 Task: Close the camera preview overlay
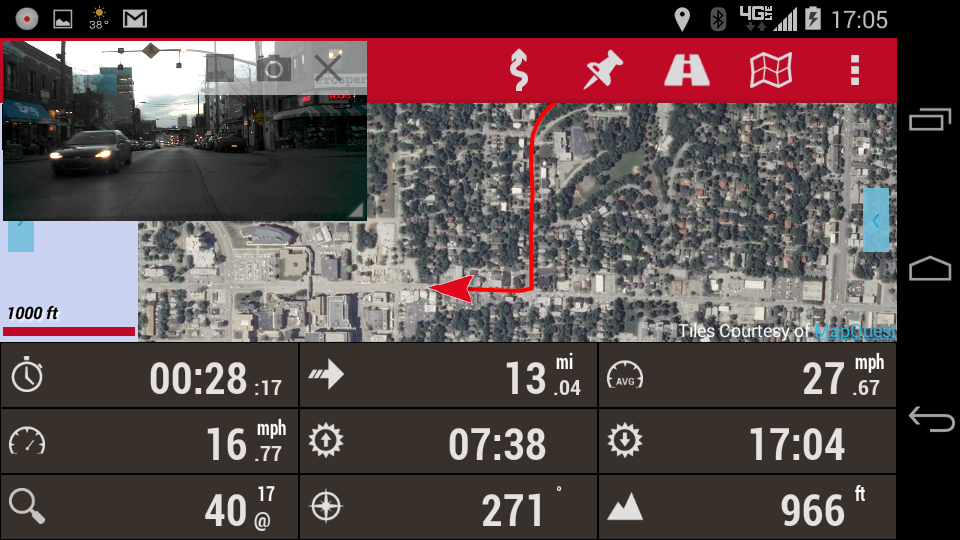327,68
